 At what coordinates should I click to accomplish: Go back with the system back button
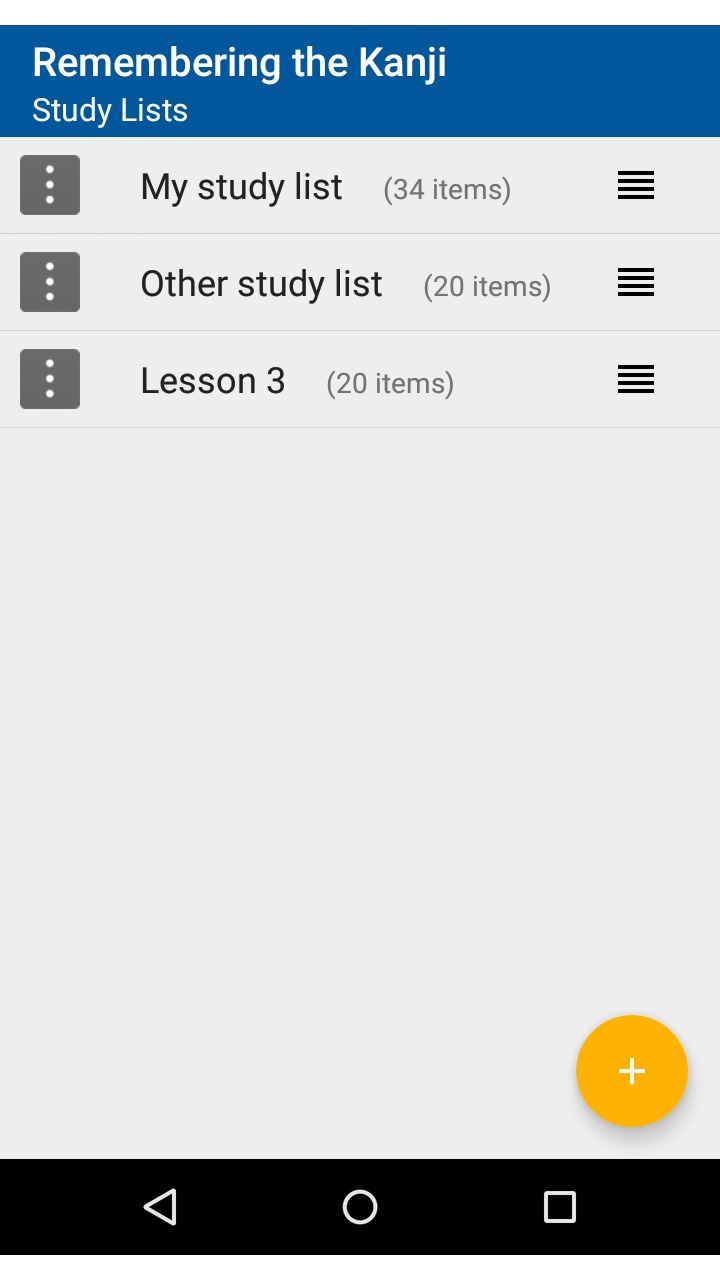(x=160, y=1207)
